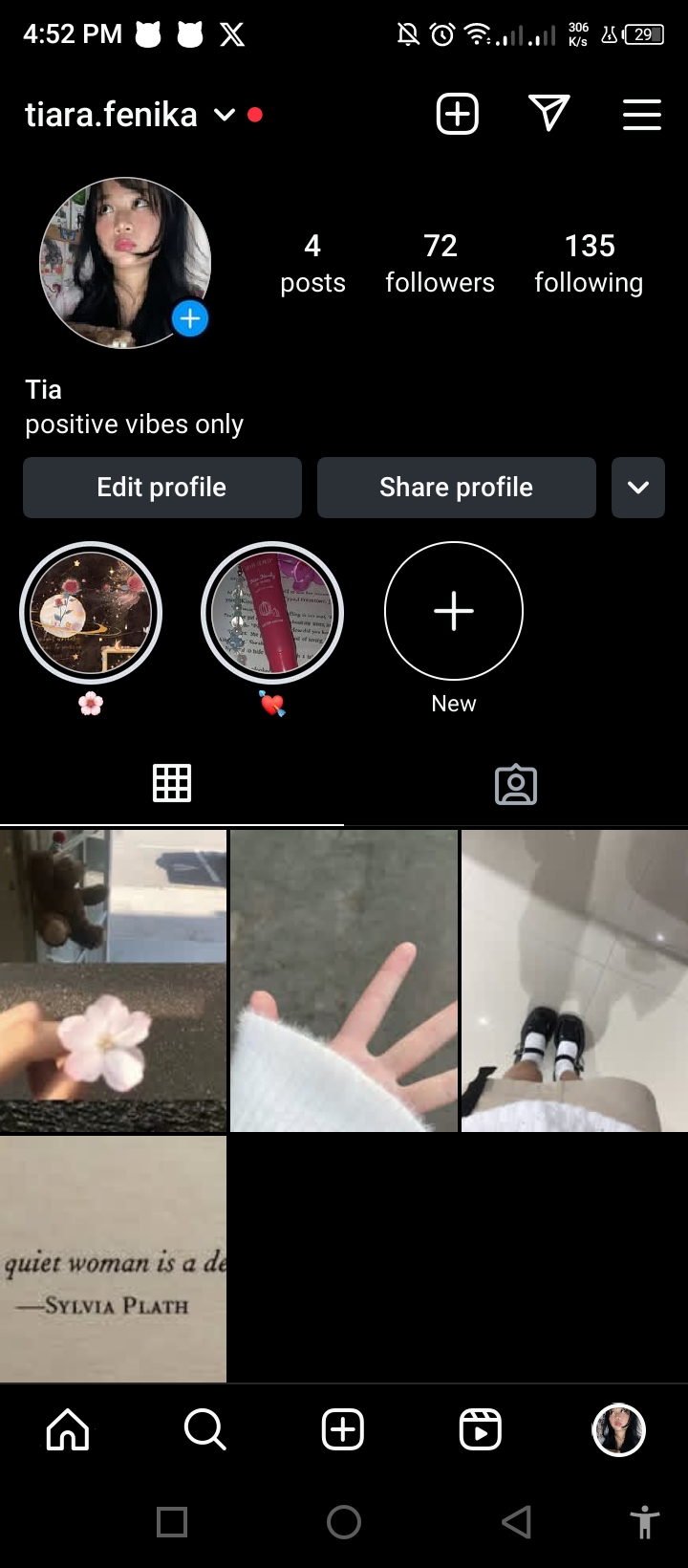Open direct messages paper plane icon
Viewport: 688px width, 1568px height.
click(549, 114)
